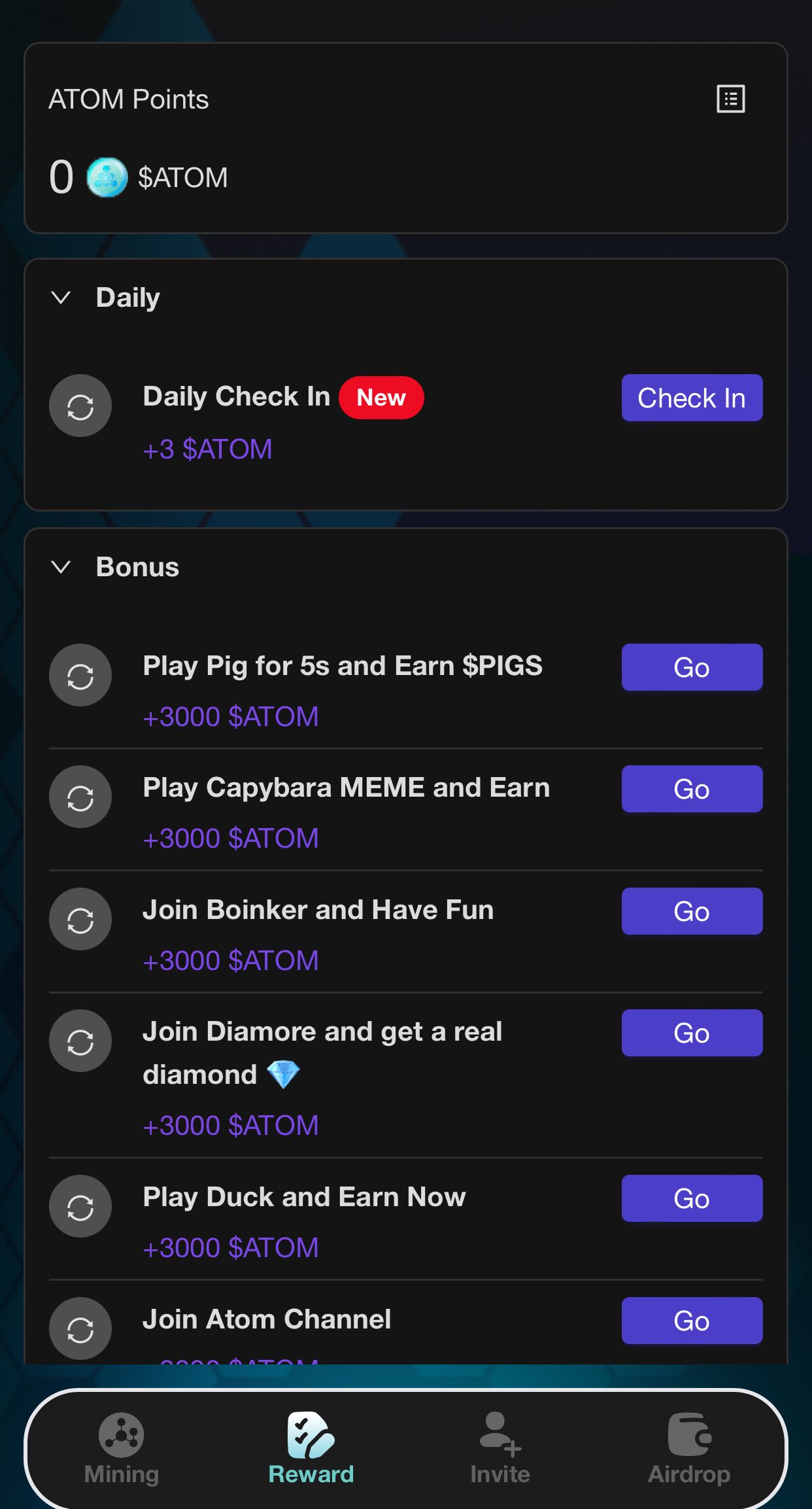Collapse the Bonus section

pyautogui.click(x=61, y=566)
